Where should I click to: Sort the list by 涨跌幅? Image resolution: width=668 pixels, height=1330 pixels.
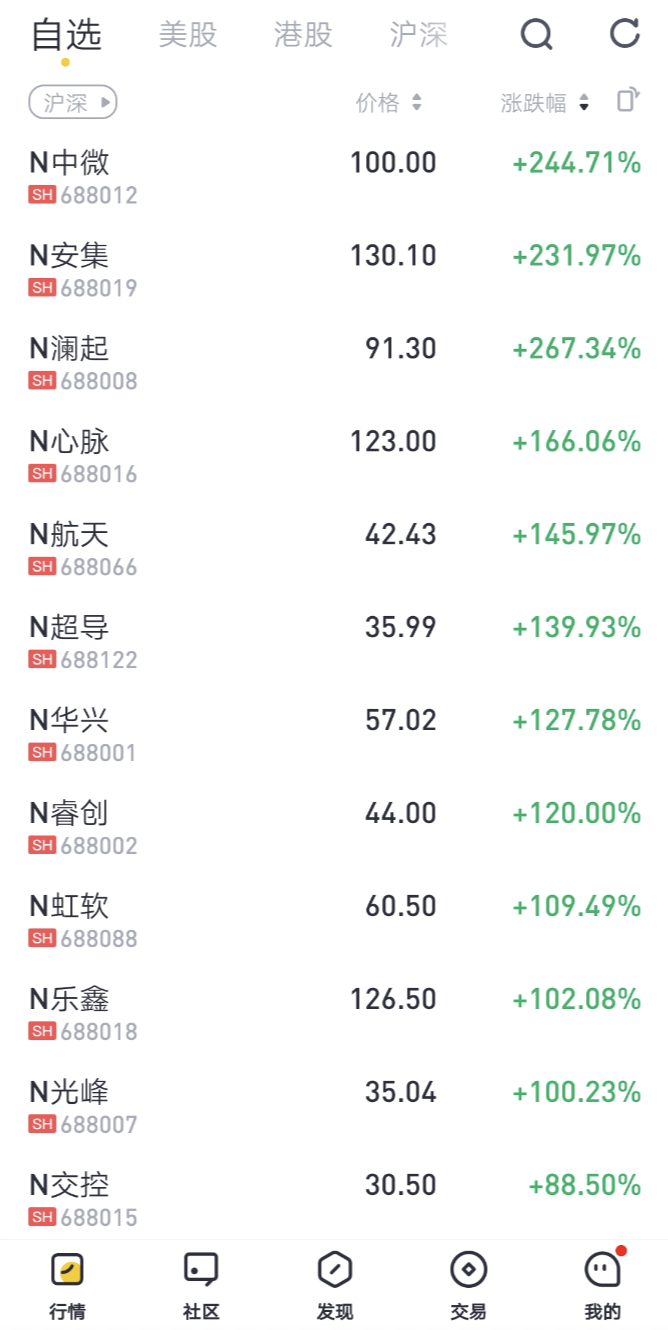[x=545, y=102]
